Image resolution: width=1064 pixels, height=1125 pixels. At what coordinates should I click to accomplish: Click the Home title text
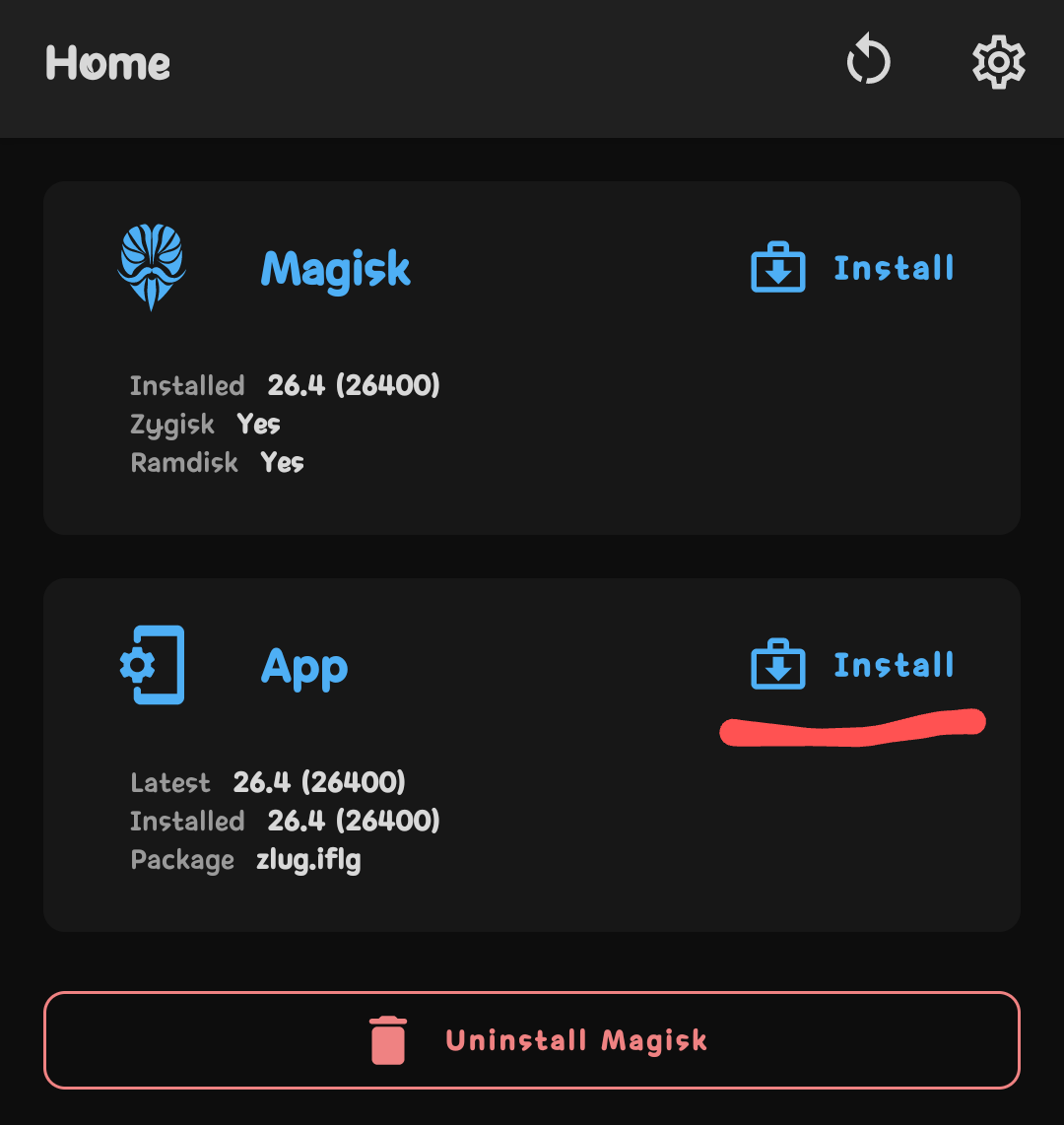tap(107, 63)
